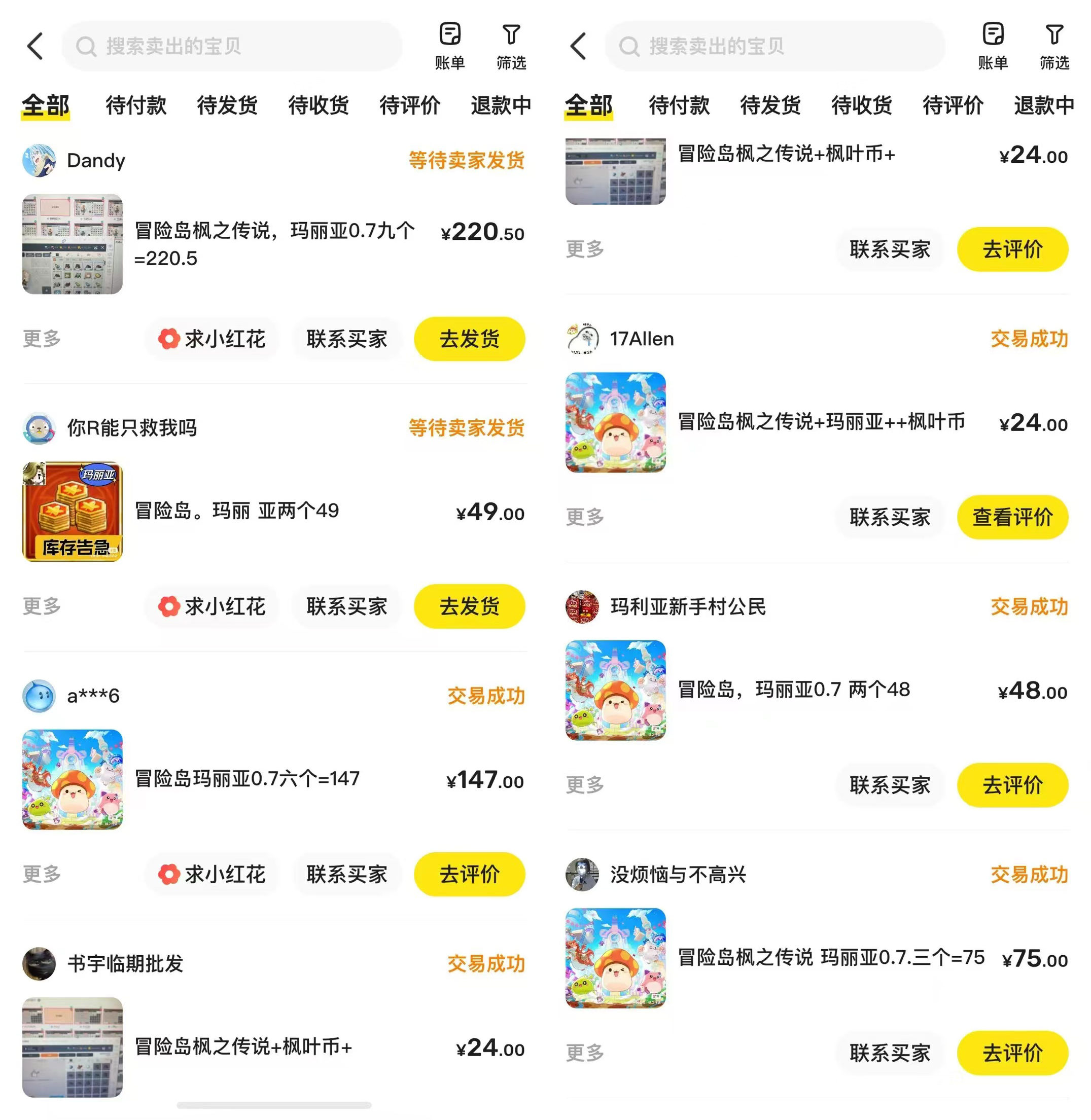
Task: Switch to the 待发货 tab
Action: pyautogui.click(x=226, y=106)
